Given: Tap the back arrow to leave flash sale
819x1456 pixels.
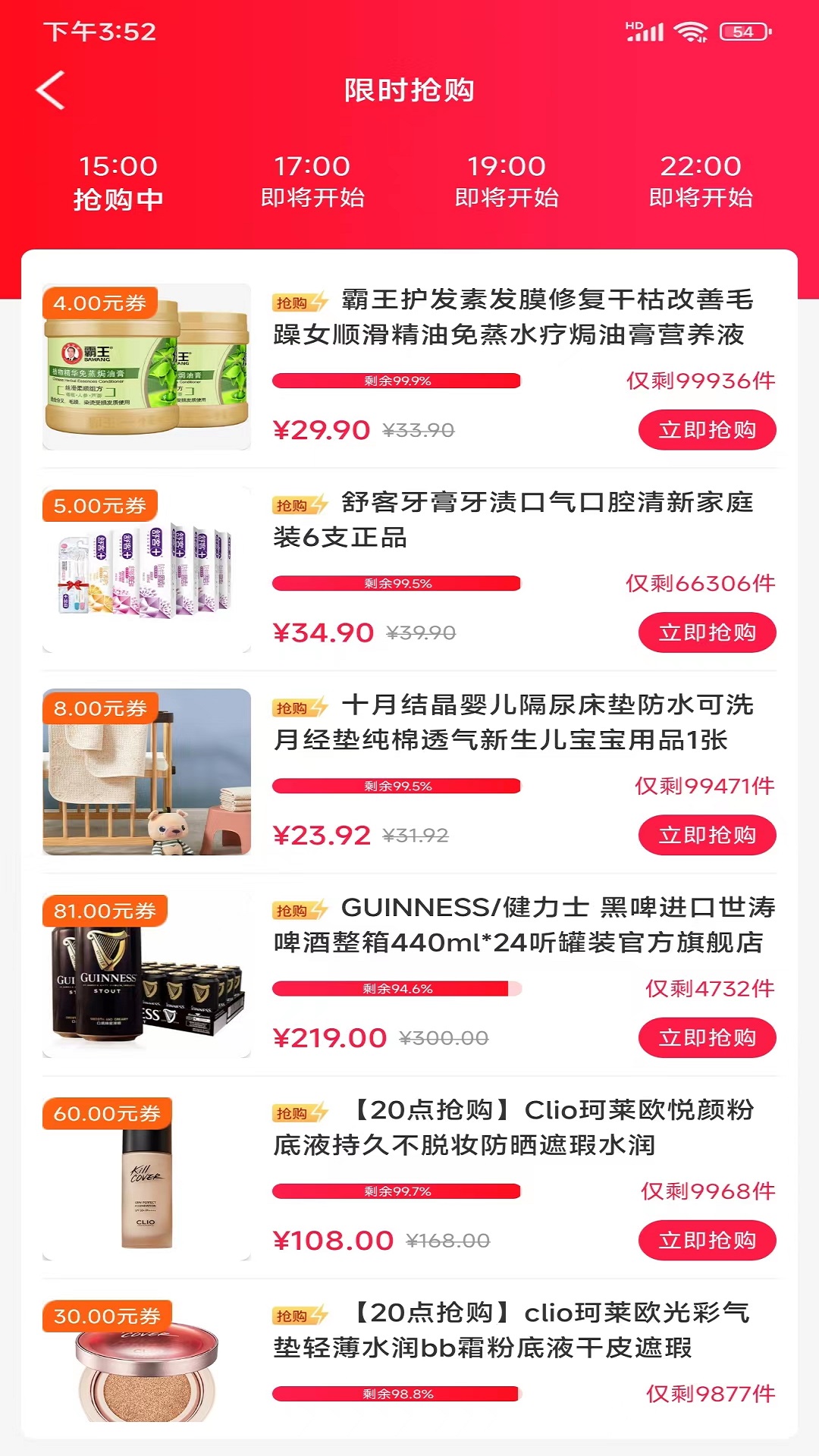Looking at the screenshot, I should click(x=49, y=91).
